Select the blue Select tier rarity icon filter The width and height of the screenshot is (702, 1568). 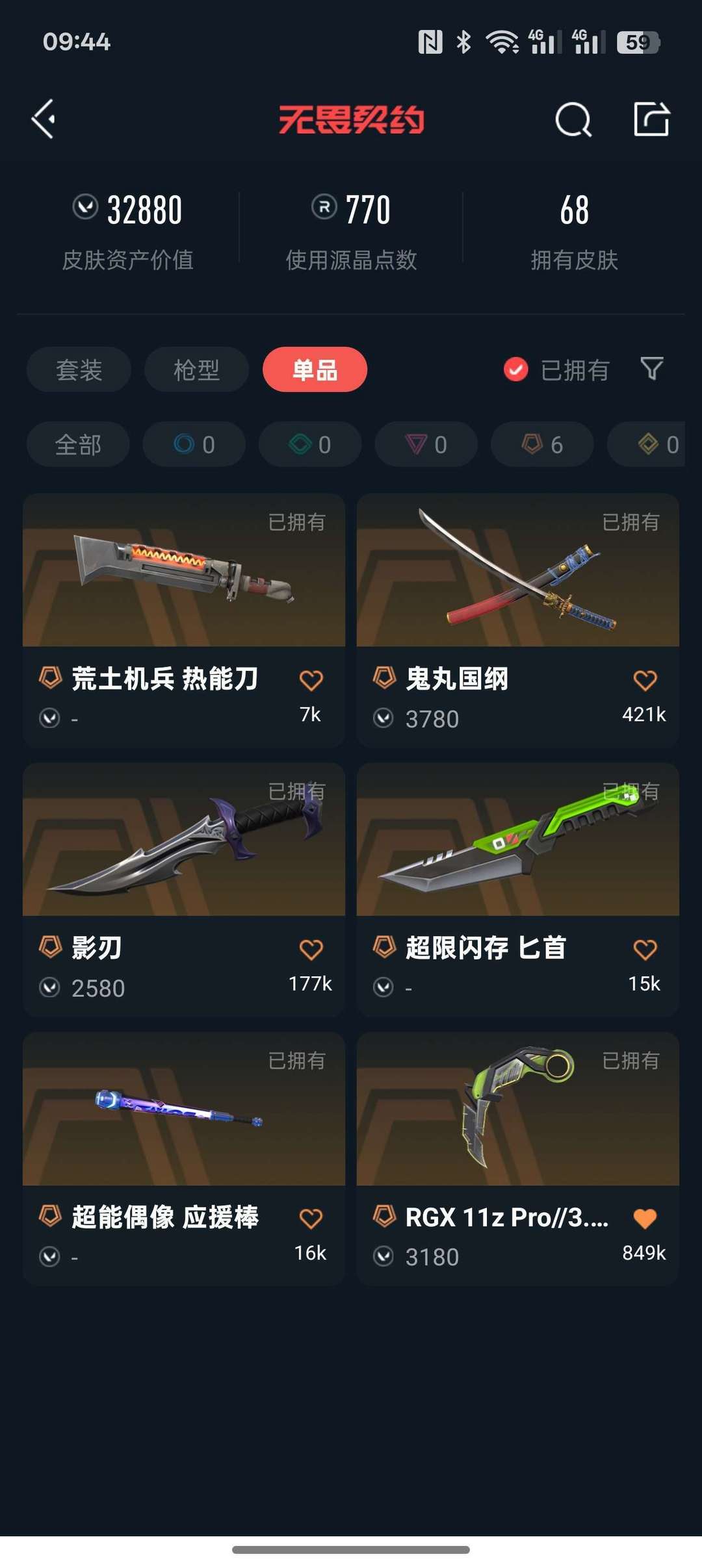(193, 444)
